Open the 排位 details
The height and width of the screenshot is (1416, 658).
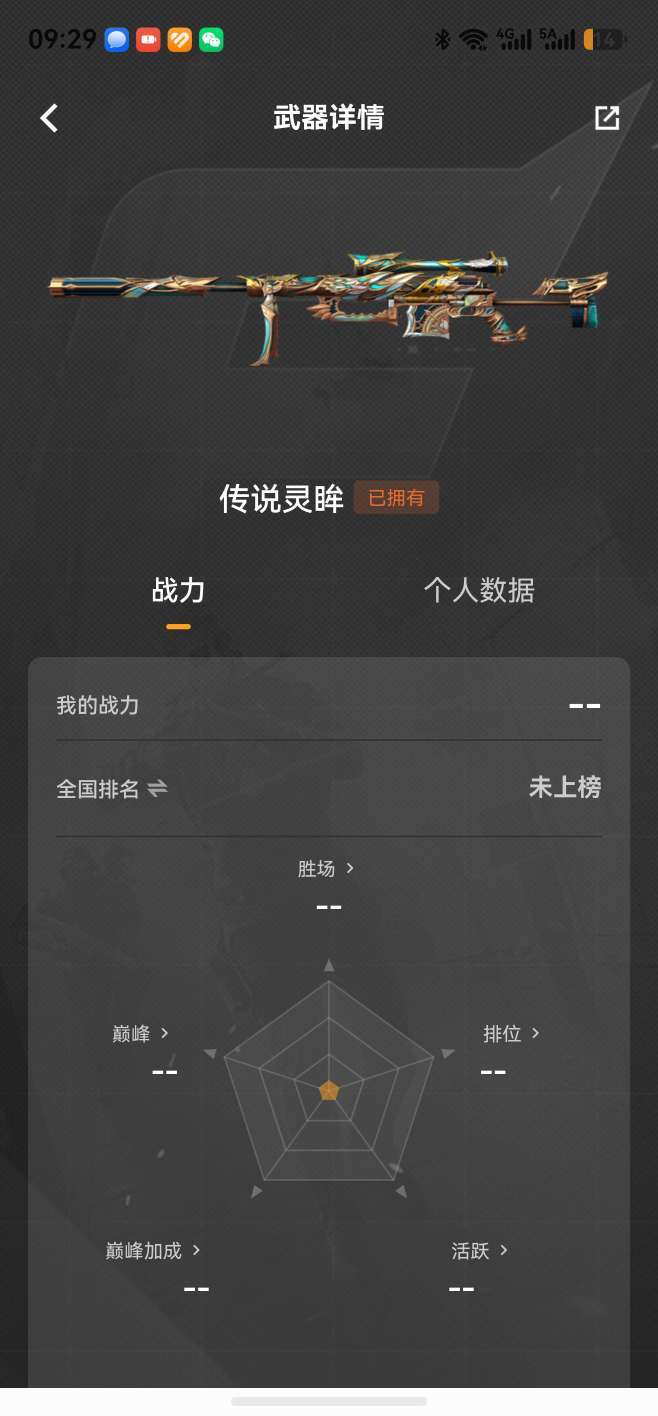pyautogui.click(x=511, y=1033)
